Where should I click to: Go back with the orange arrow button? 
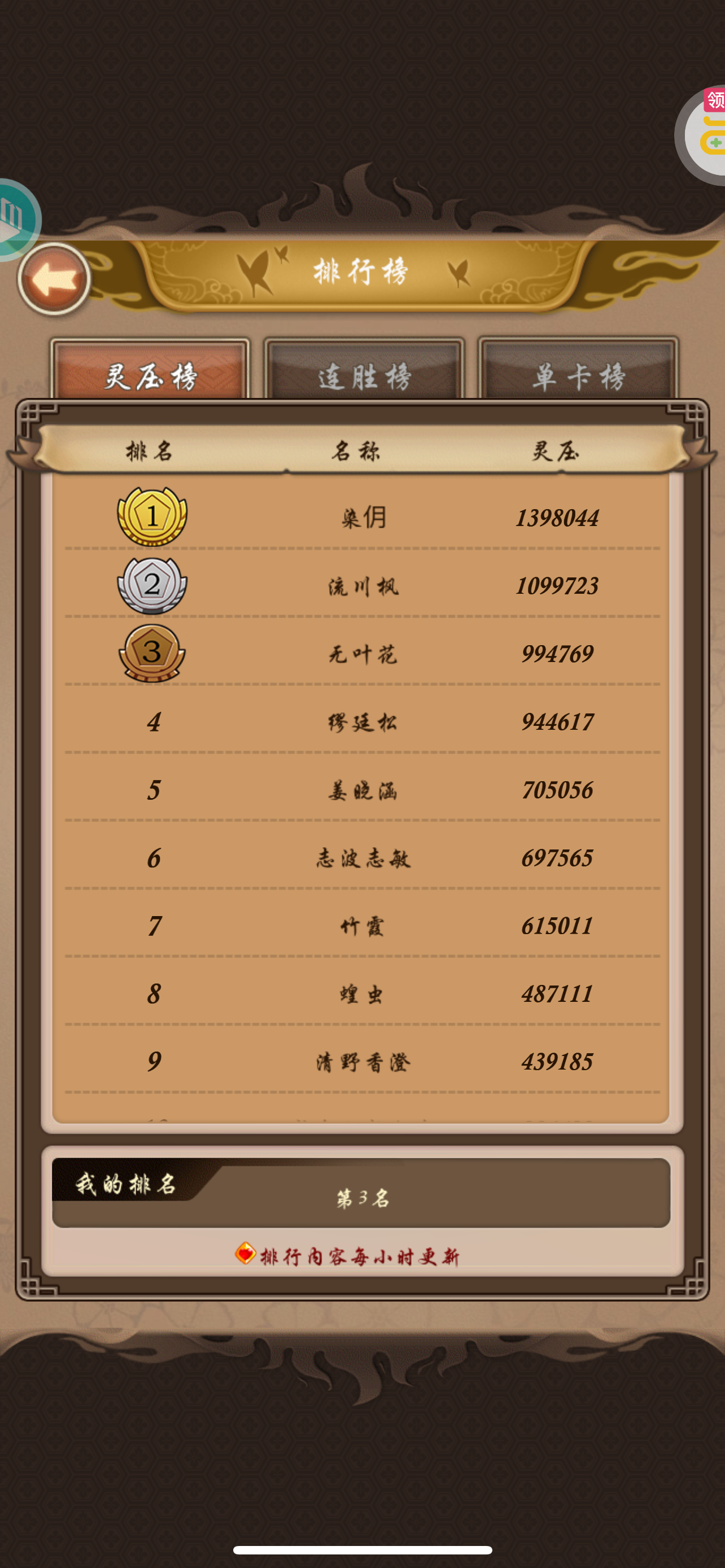54,279
